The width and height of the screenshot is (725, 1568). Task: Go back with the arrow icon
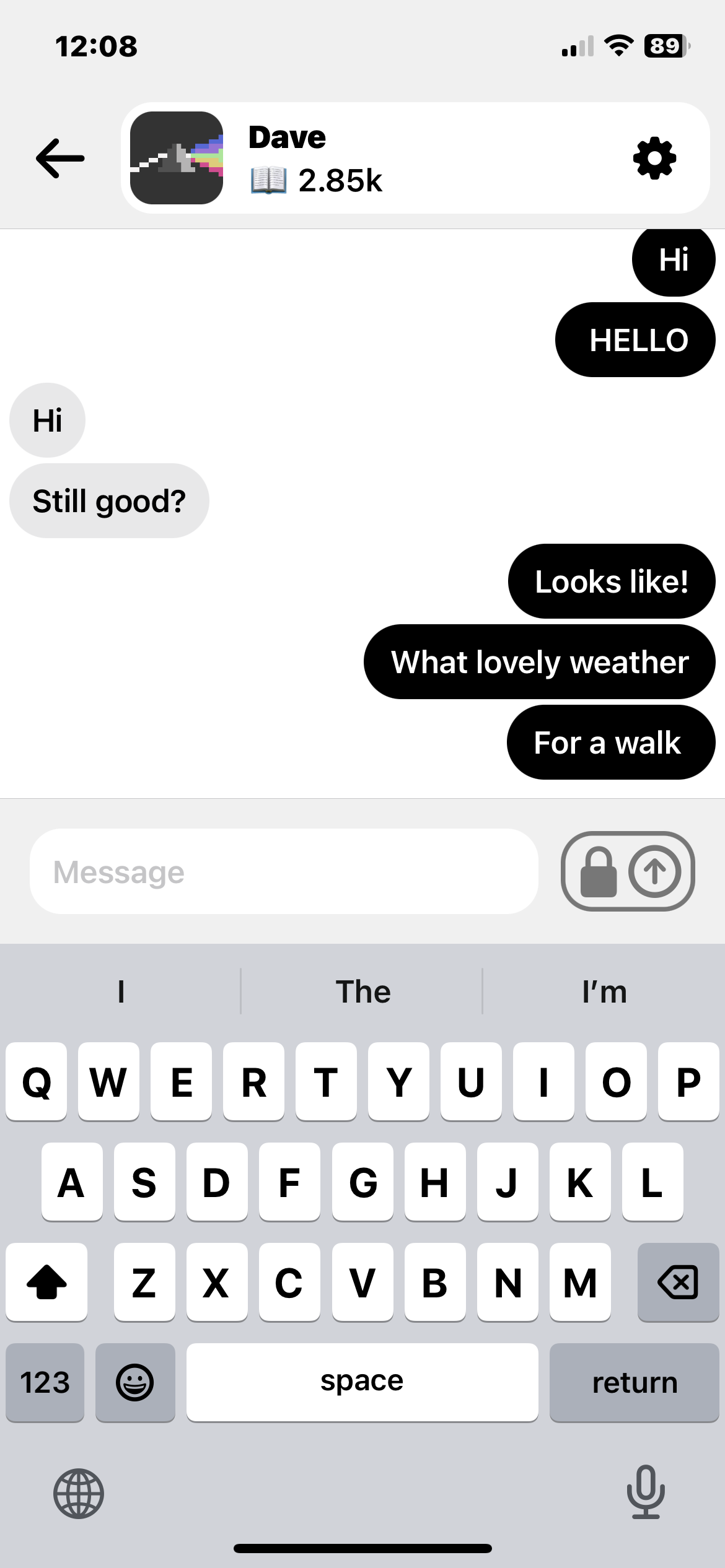click(60, 159)
